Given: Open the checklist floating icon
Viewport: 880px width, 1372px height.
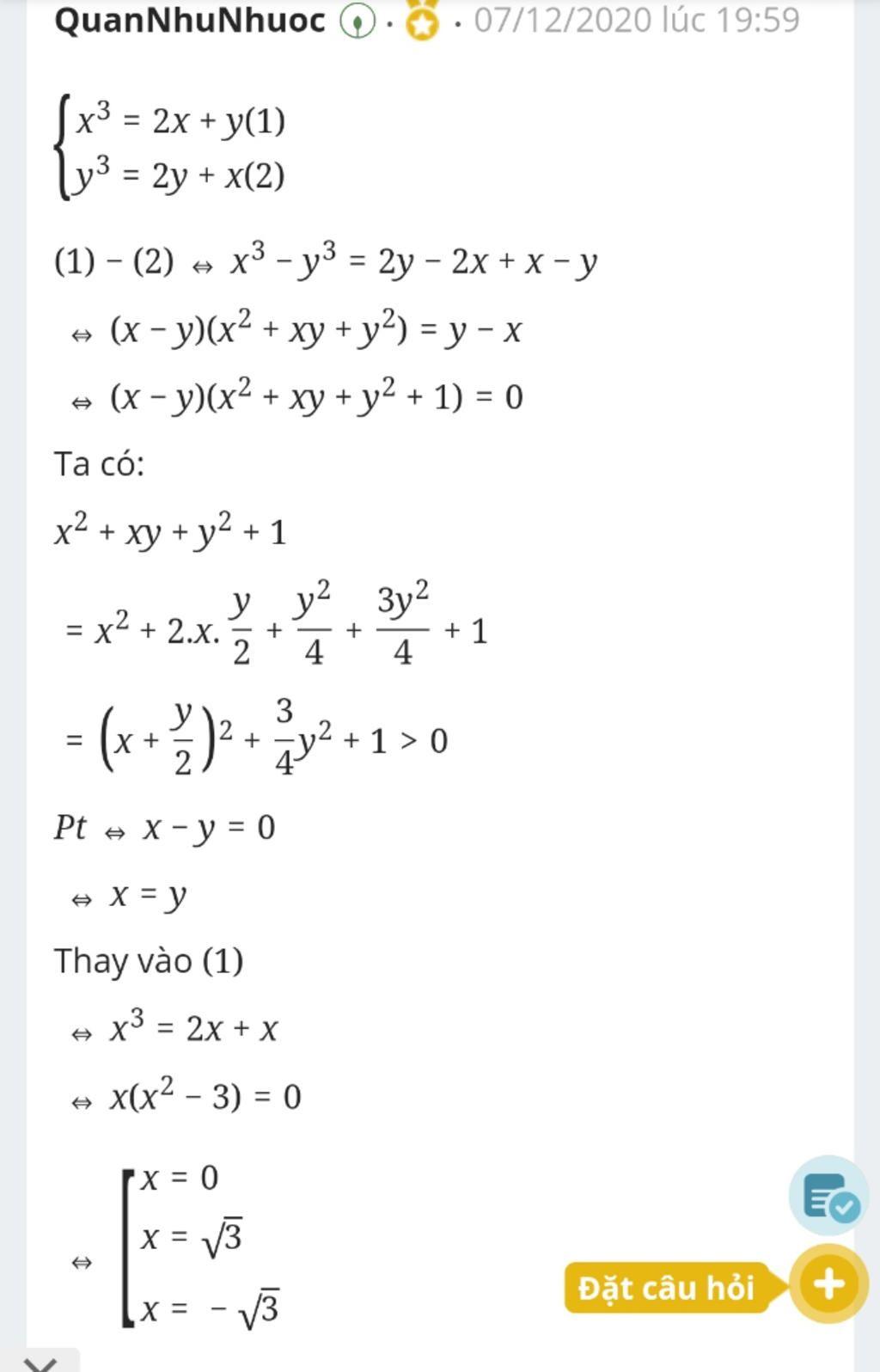Looking at the screenshot, I should tap(828, 1197).
